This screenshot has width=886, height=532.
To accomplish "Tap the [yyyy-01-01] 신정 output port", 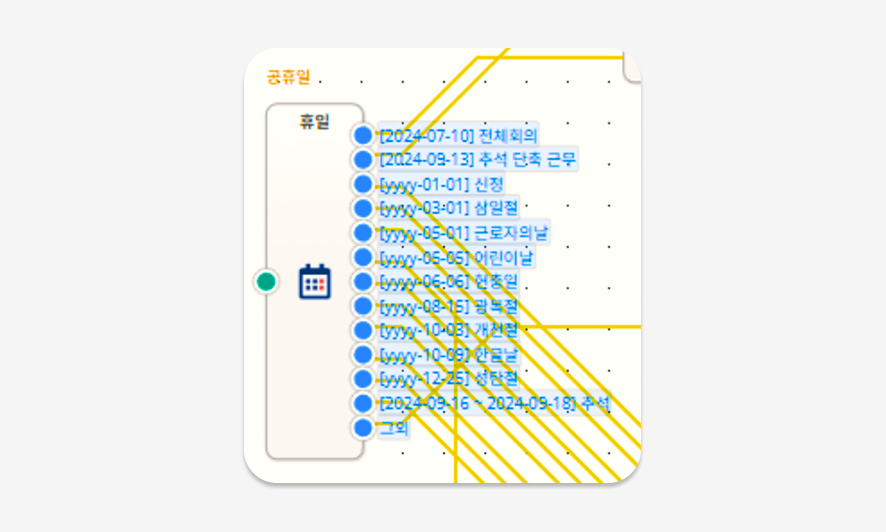I will pos(362,184).
